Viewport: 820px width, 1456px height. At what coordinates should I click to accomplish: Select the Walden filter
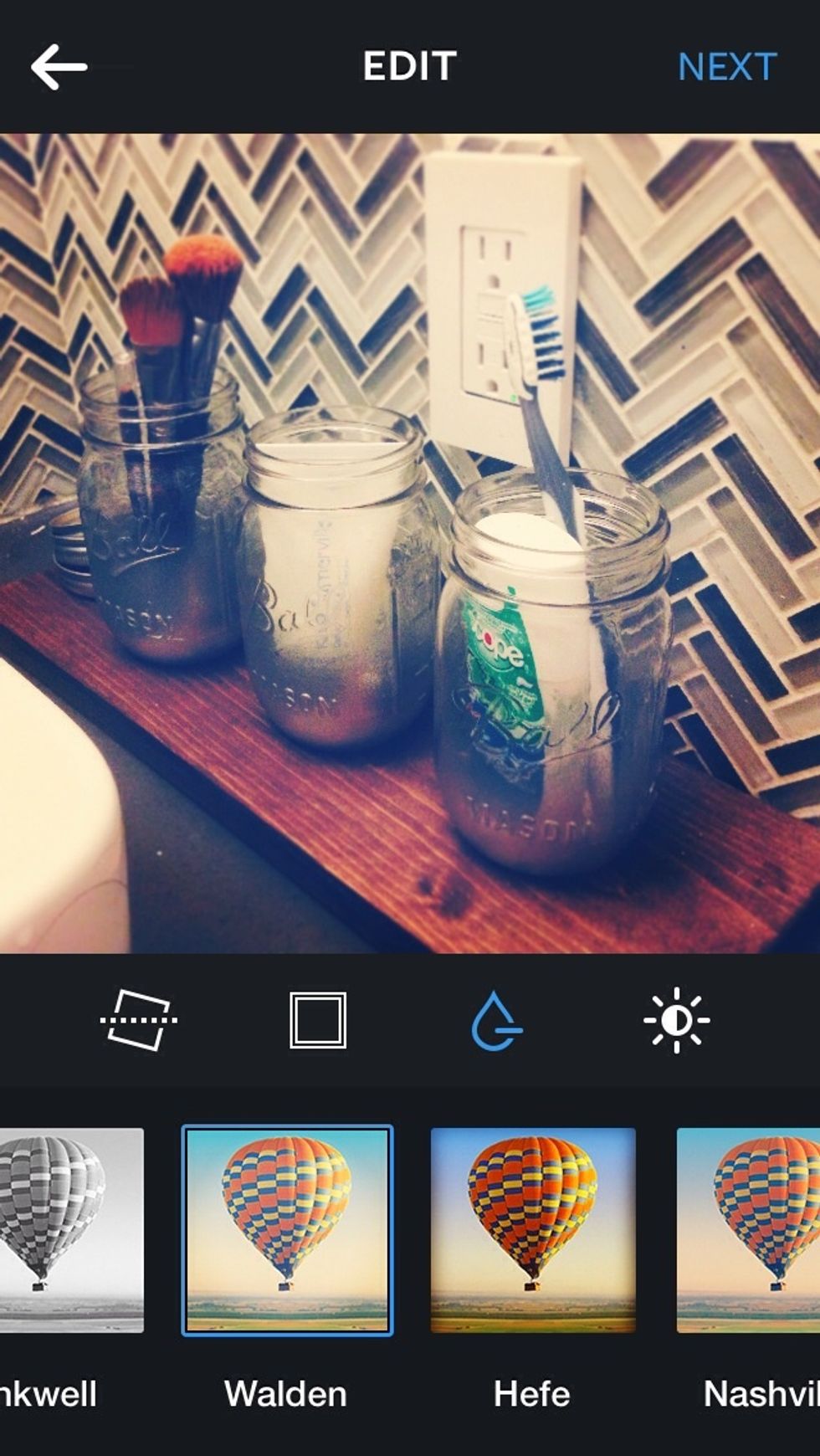[x=287, y=1230]
